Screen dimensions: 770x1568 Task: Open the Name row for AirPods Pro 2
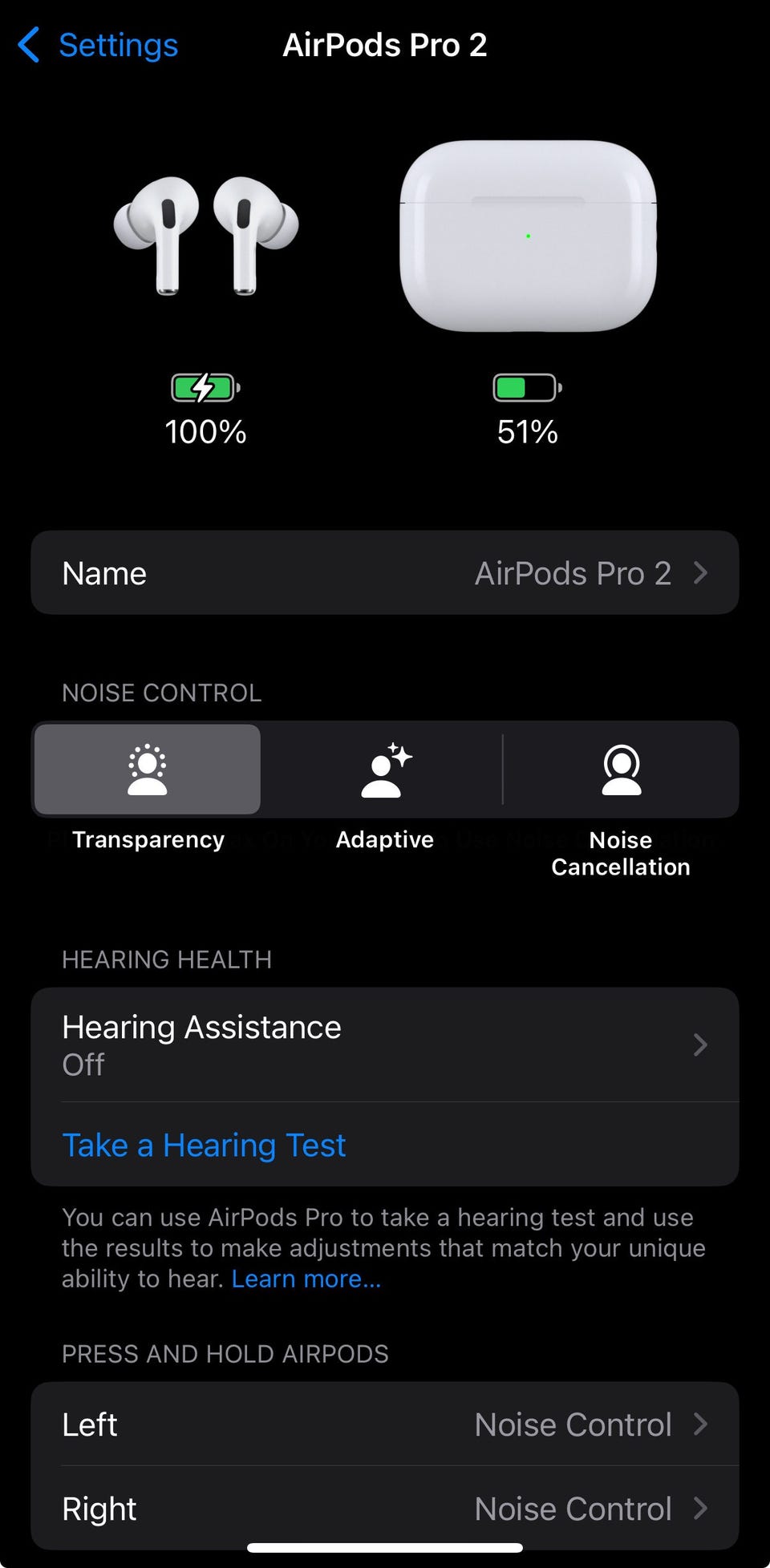pos(385,573)
